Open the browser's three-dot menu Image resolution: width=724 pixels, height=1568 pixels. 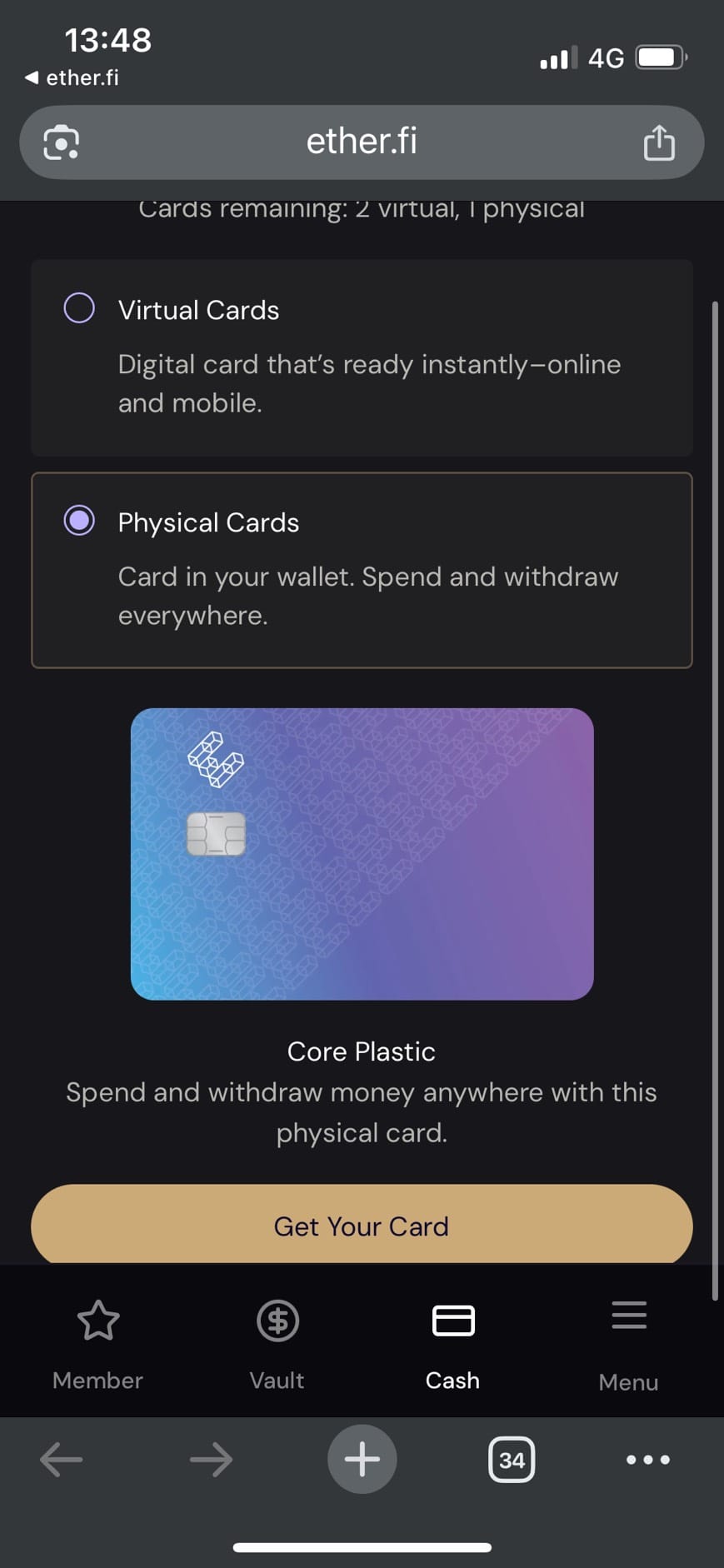tap(647, 1460)
